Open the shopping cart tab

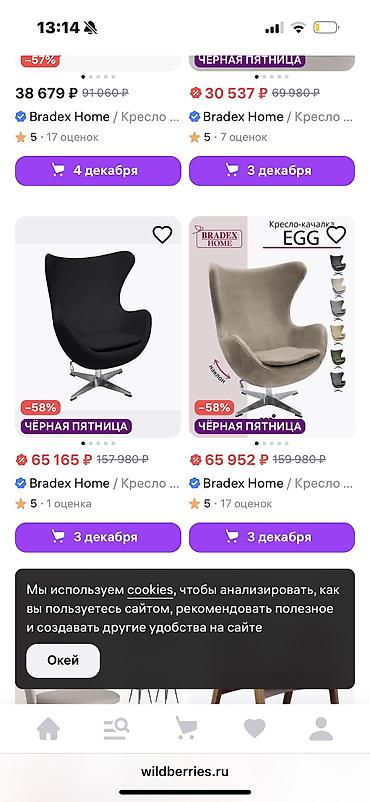[x=186, y=728]
